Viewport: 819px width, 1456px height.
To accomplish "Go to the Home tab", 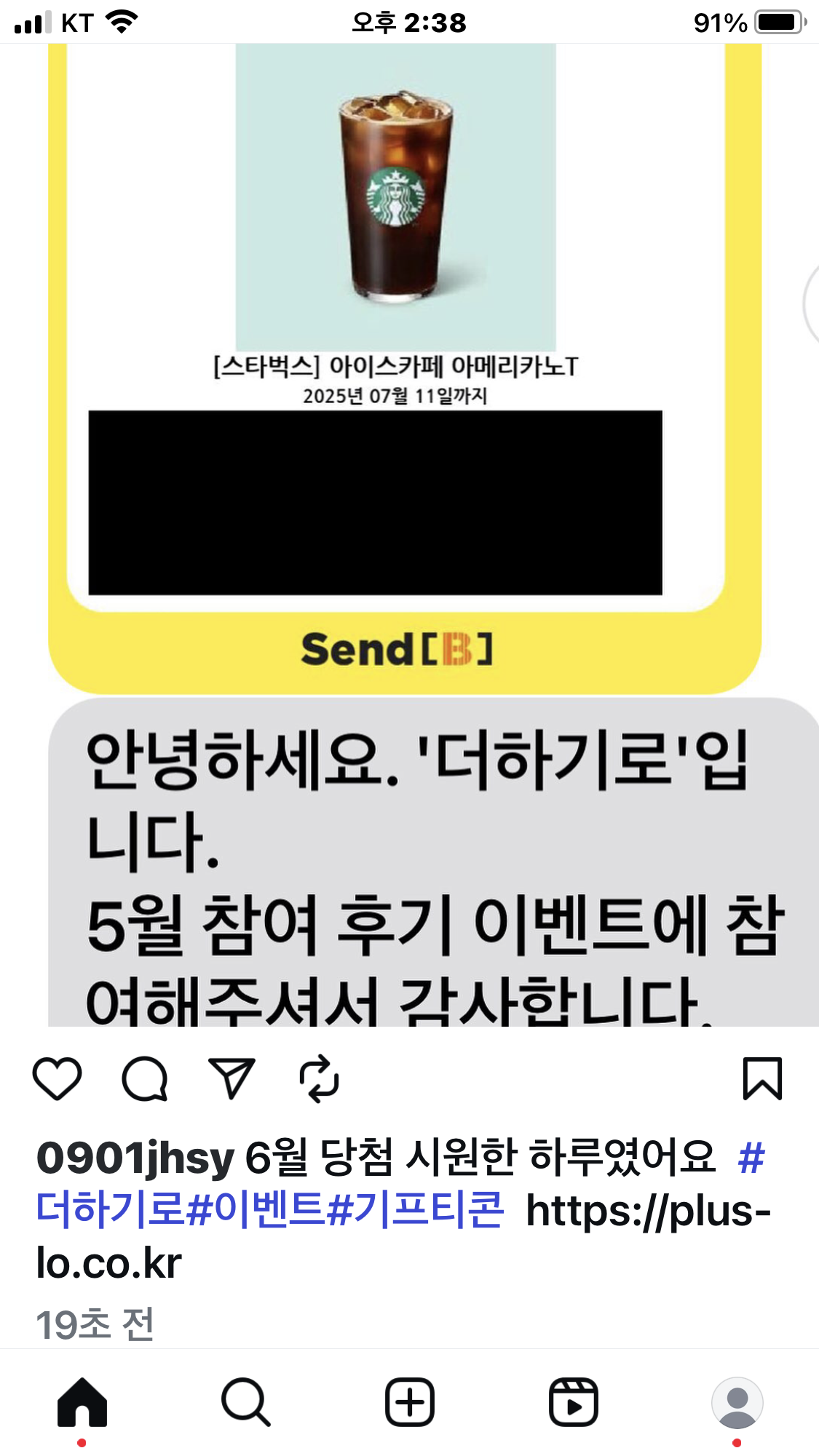I will click(x=82, y=1403).
